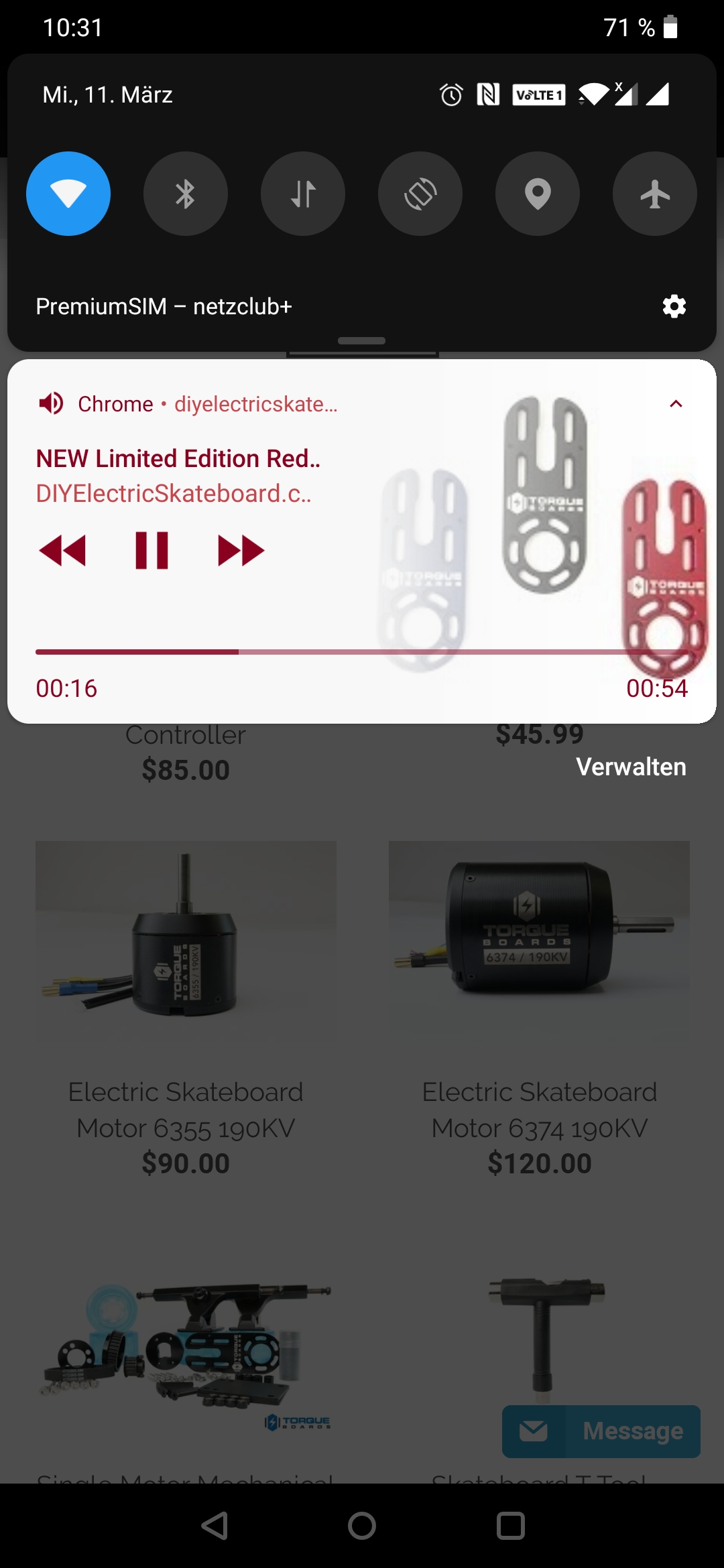
Task: Toggle mobile data on
Action: pos(303,194)
